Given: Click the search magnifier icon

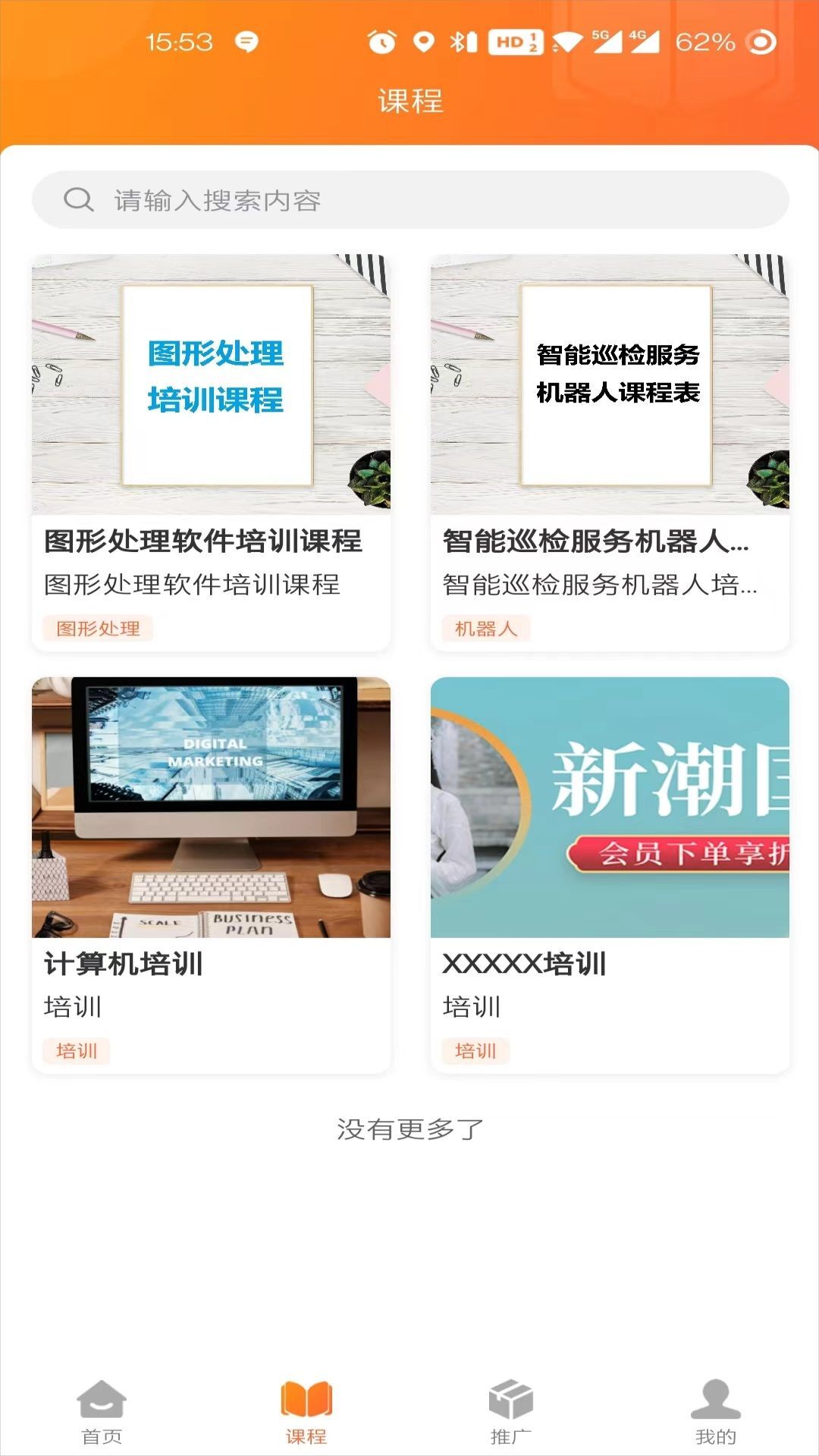Looking at the screenshot, I should tap(77, 199).
